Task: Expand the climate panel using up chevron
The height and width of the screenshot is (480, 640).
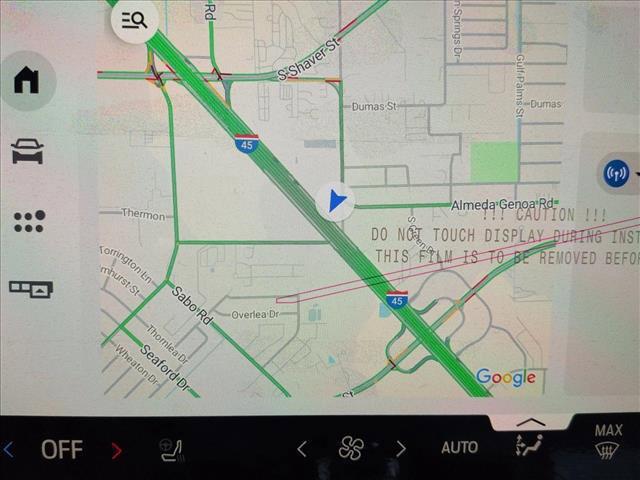Action: [530, 424]
